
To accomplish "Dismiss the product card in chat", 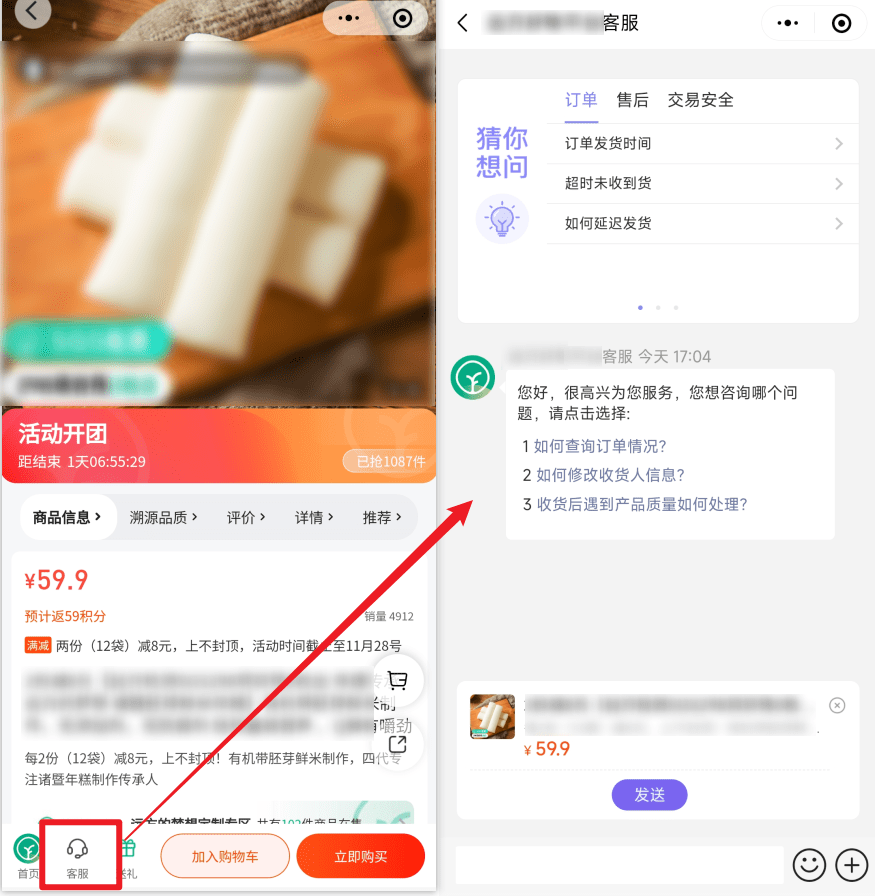I will tap(837, 706).
